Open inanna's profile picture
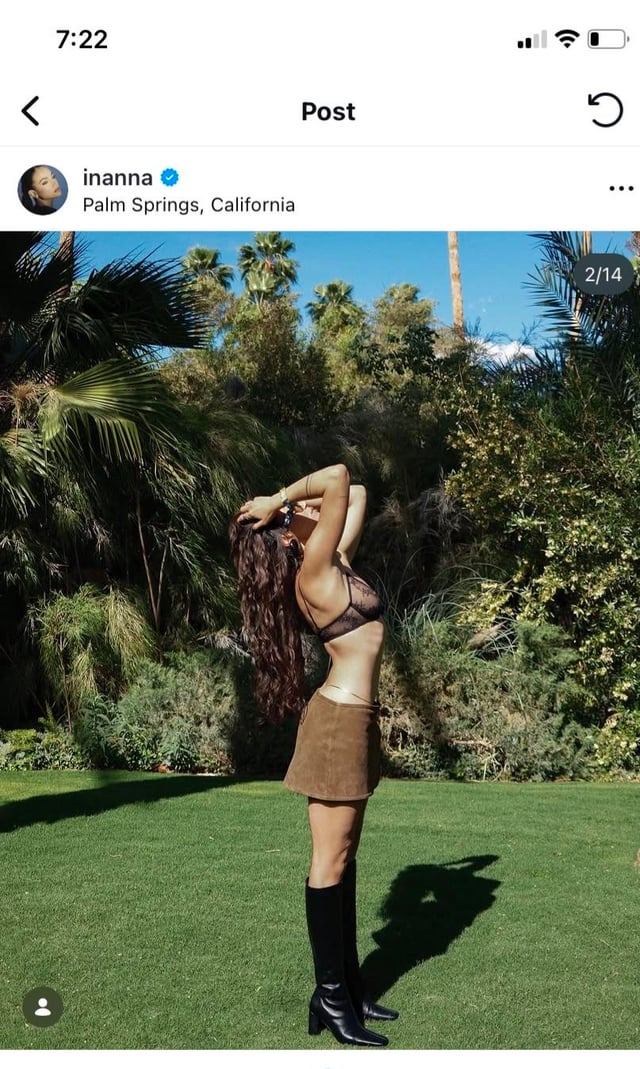The height and width of the screenshot is (1069, 640). click(x=43, y=190)
